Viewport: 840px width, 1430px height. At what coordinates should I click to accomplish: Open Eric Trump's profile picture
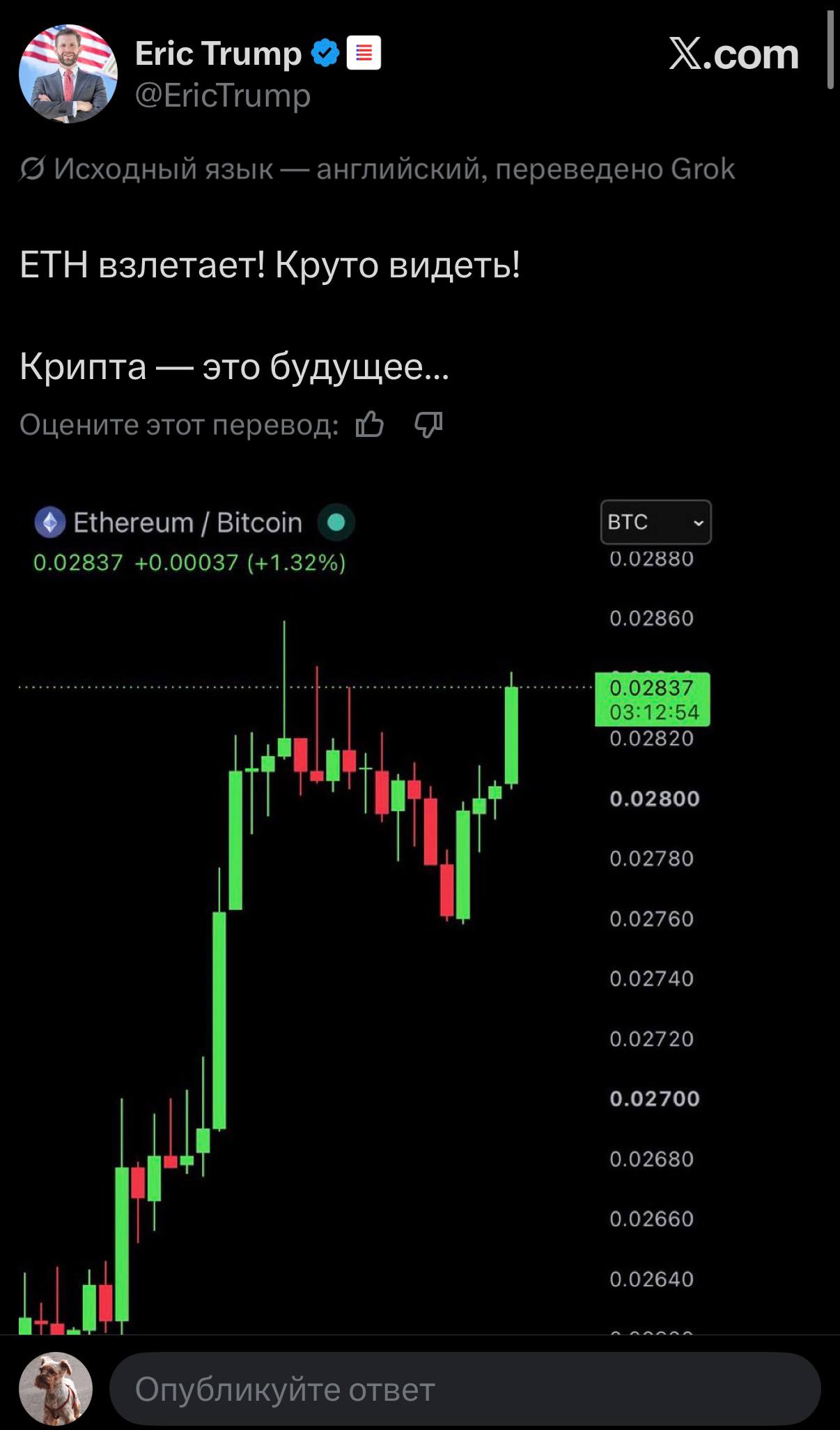68,74
